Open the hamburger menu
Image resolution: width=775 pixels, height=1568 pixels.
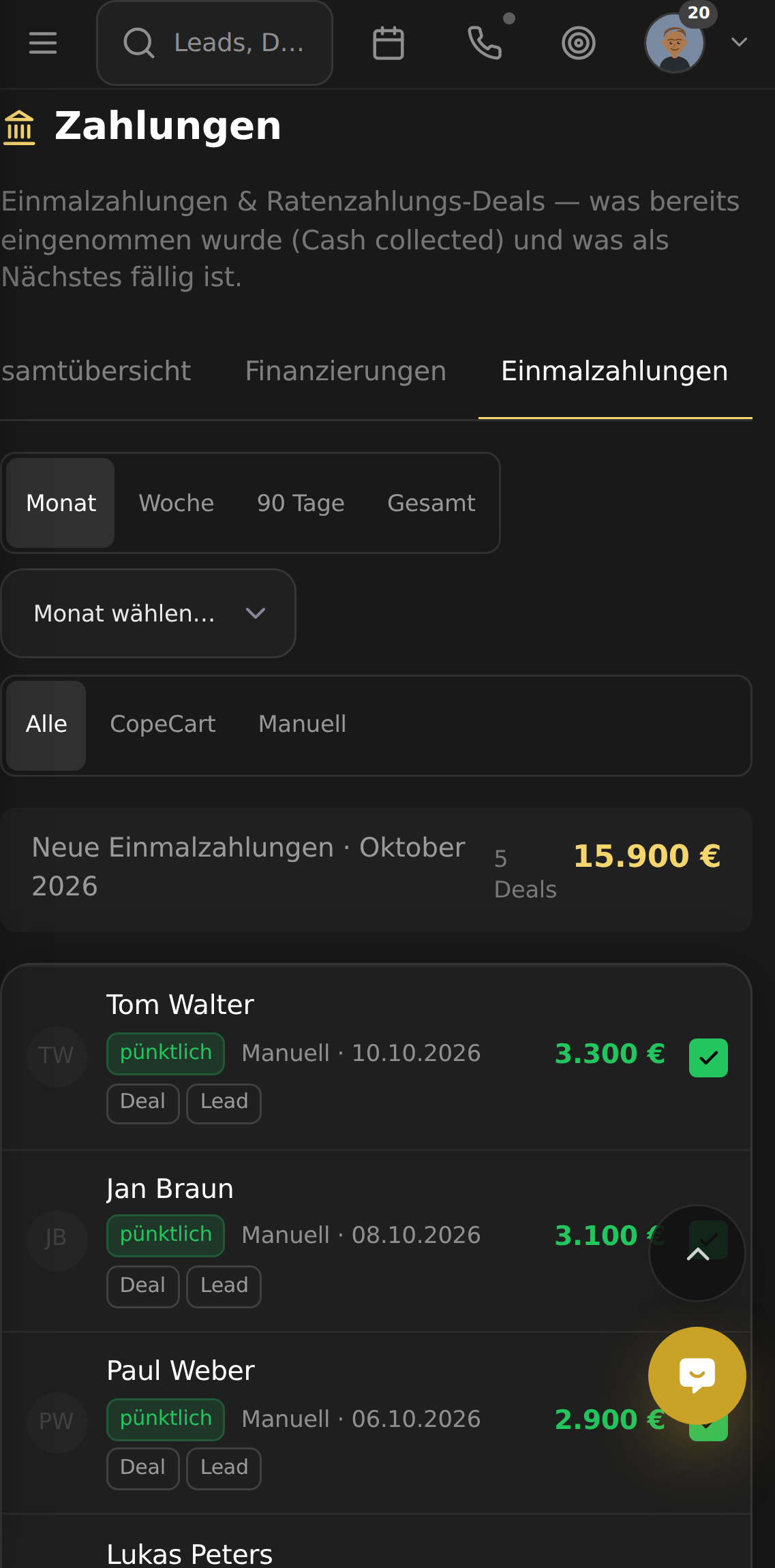(43, 43)
